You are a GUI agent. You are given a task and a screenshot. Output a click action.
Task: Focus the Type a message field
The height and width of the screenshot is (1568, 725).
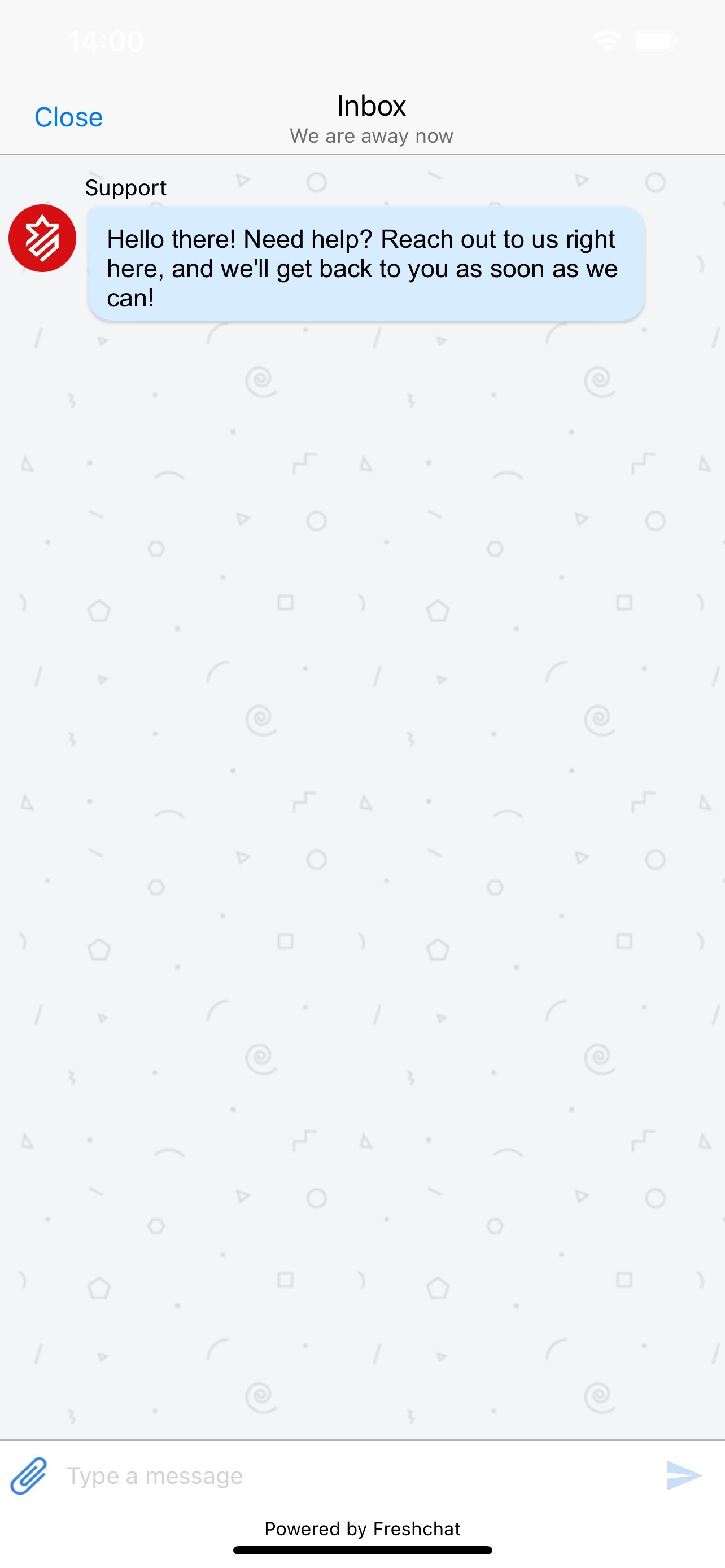coord(353,1475)
